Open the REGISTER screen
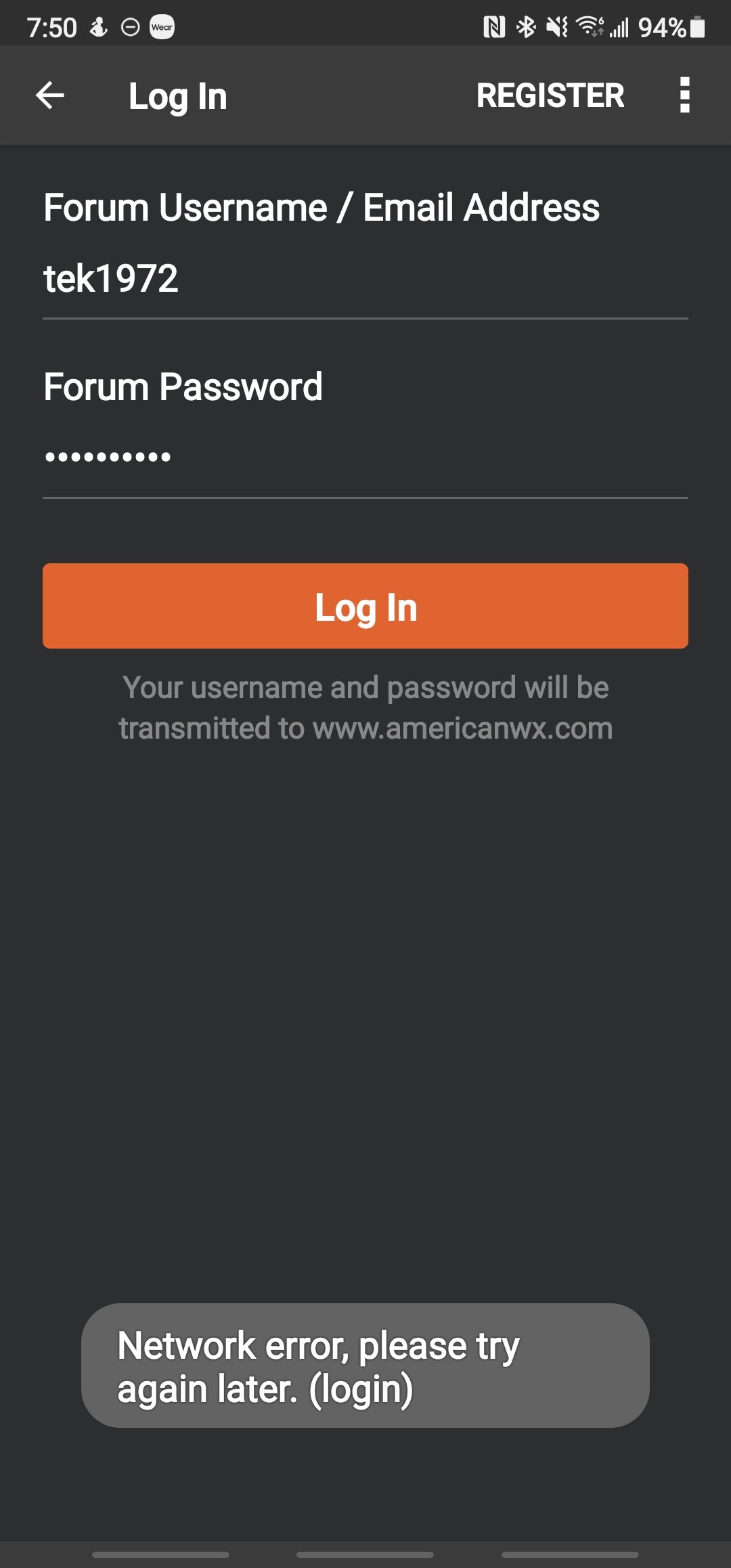Image resolution: width=731 pixels, height=1568 pixels. coord(550,95)
